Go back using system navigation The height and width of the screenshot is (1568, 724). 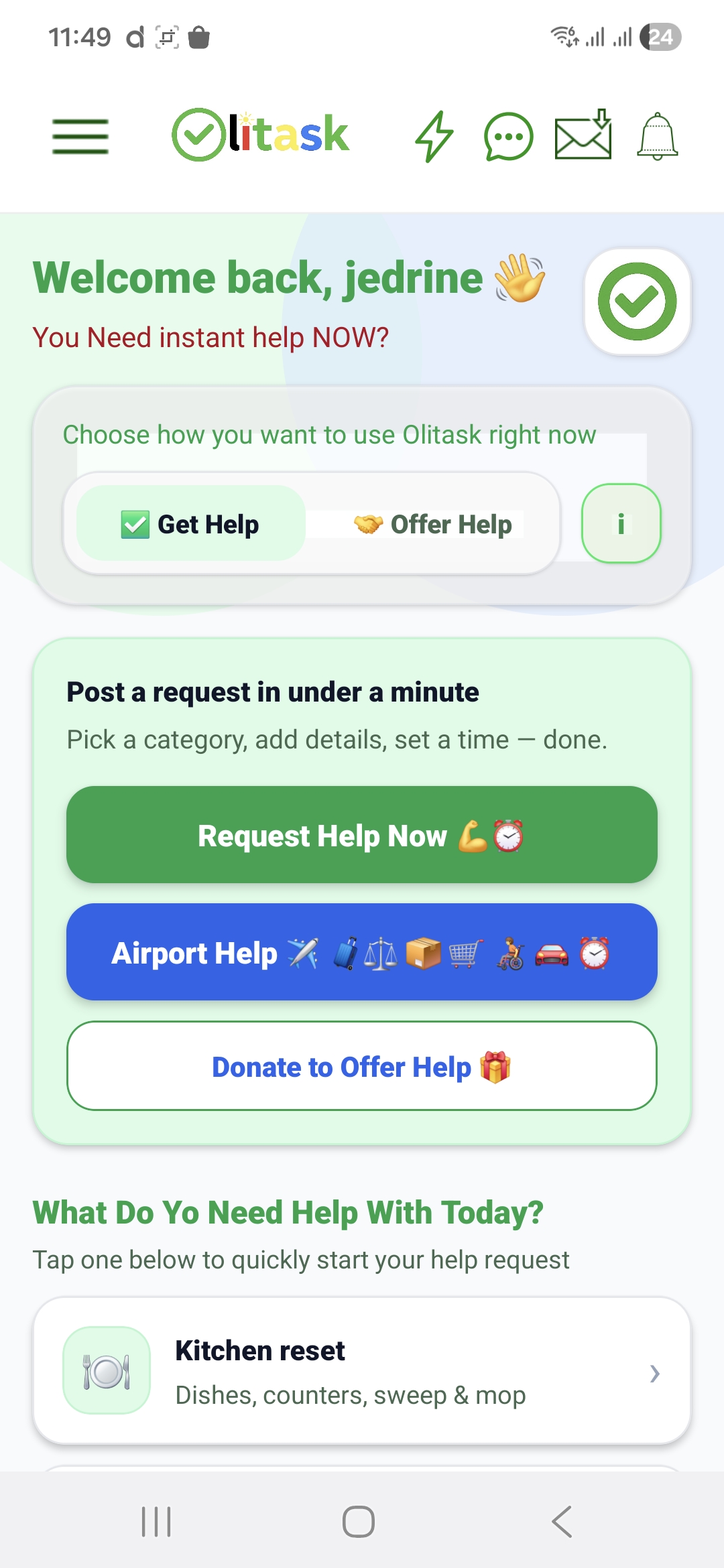pyautogui.click(x=562, y=1522)
